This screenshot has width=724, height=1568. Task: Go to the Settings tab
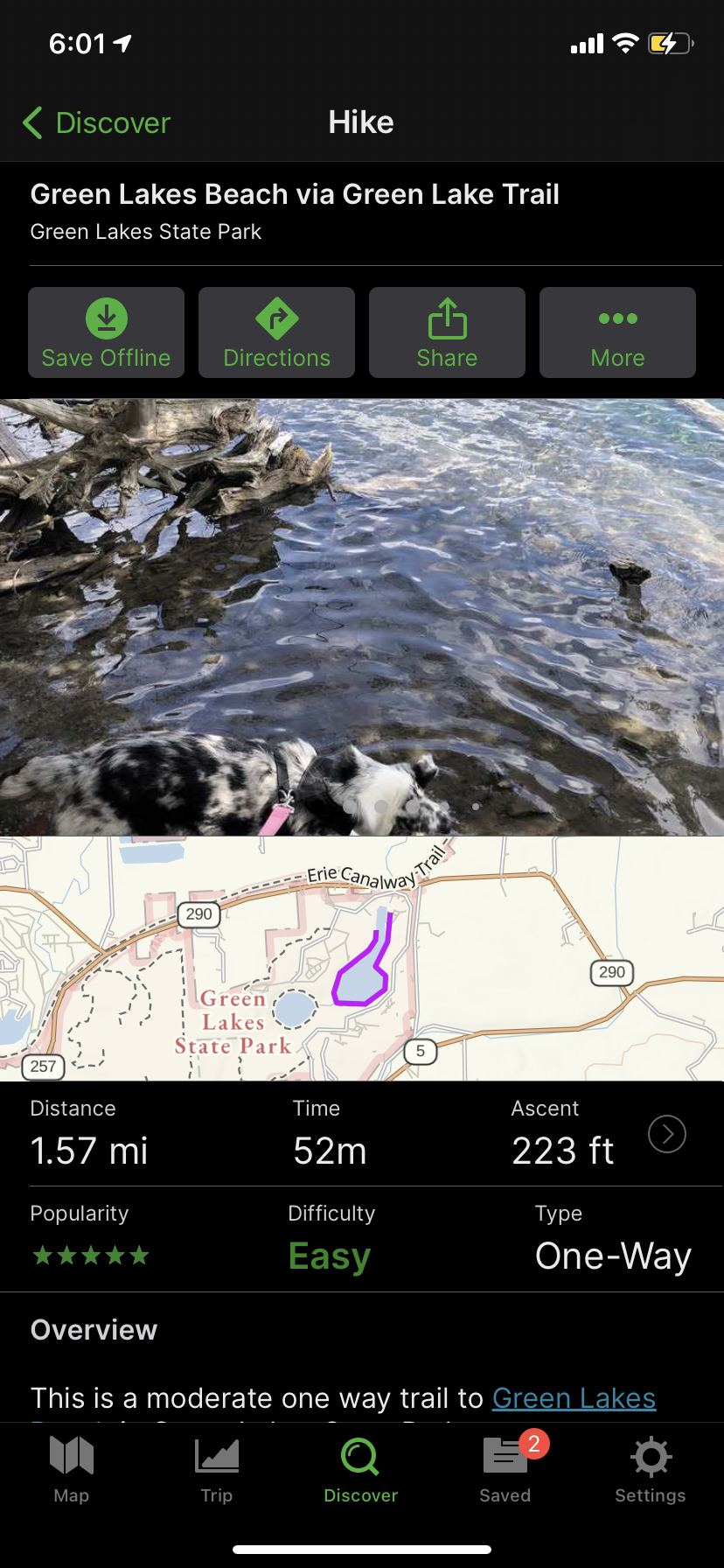[650, 1470]
